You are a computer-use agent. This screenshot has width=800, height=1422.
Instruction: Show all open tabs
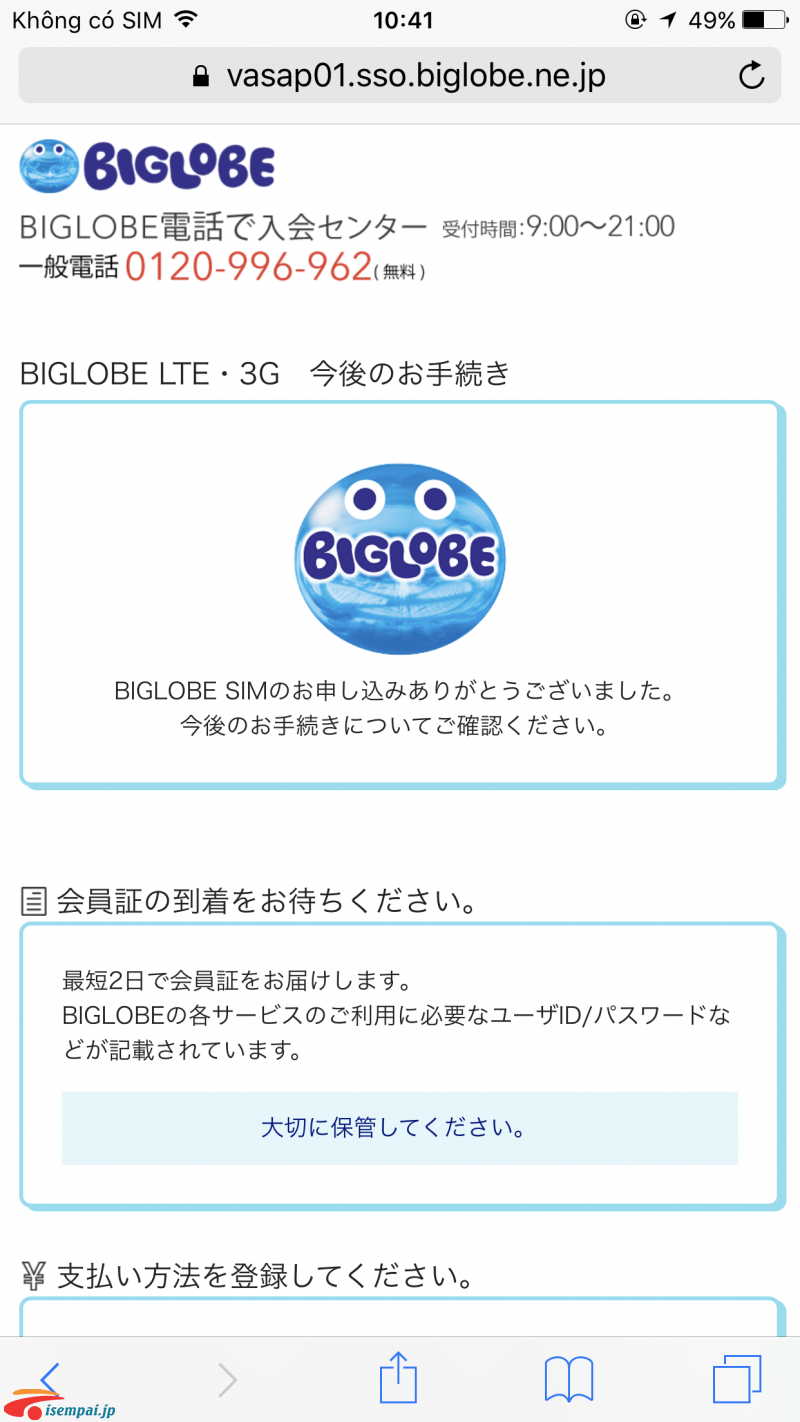(737, 1380)
